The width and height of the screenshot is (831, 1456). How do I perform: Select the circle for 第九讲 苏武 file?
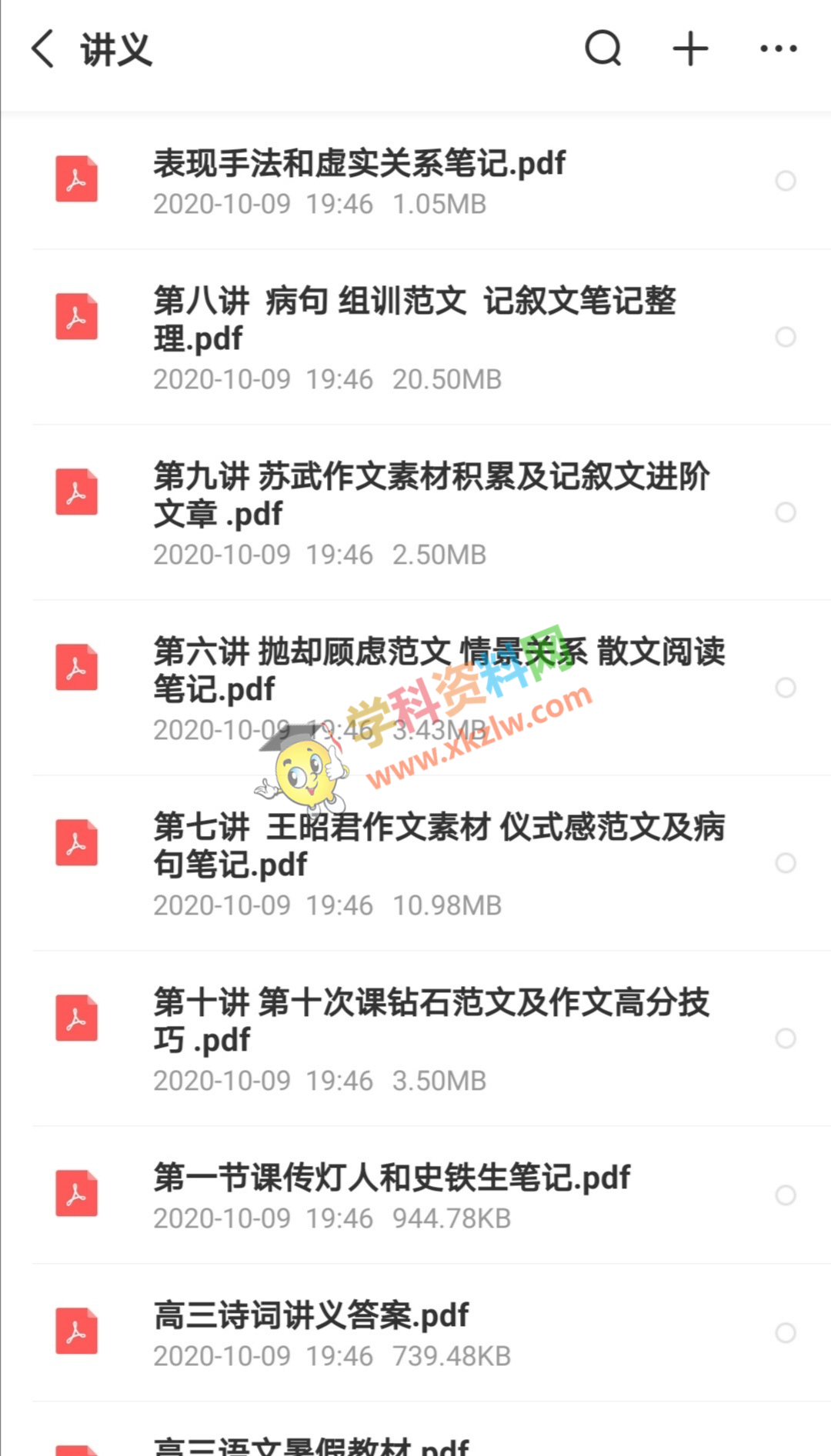(x=785, y=512)
